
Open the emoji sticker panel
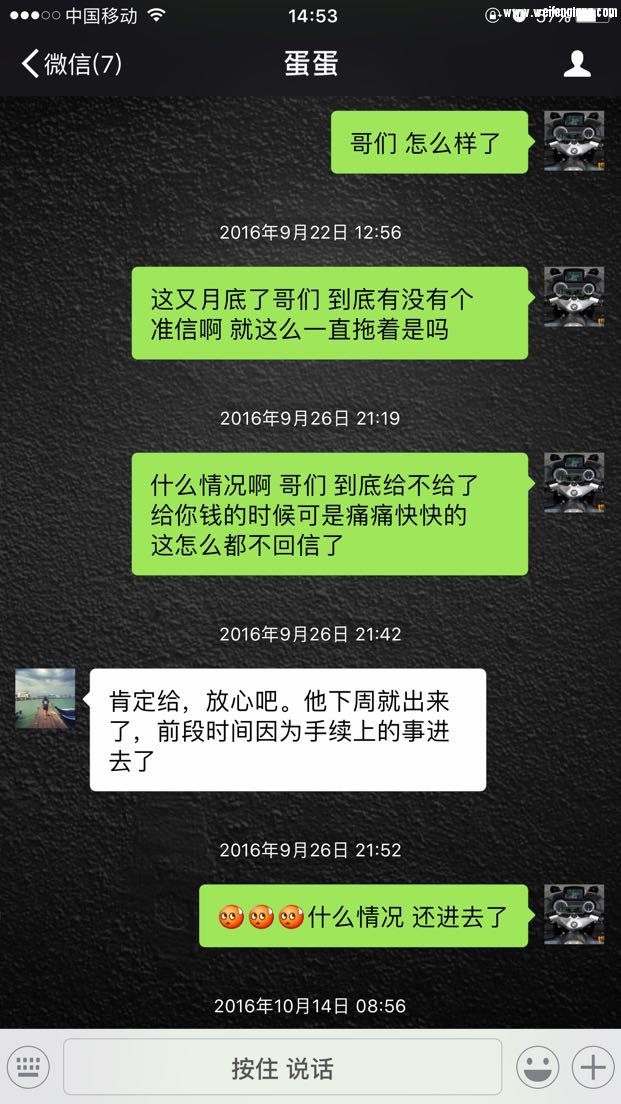pyautogui.click(x=537, y=1067)
